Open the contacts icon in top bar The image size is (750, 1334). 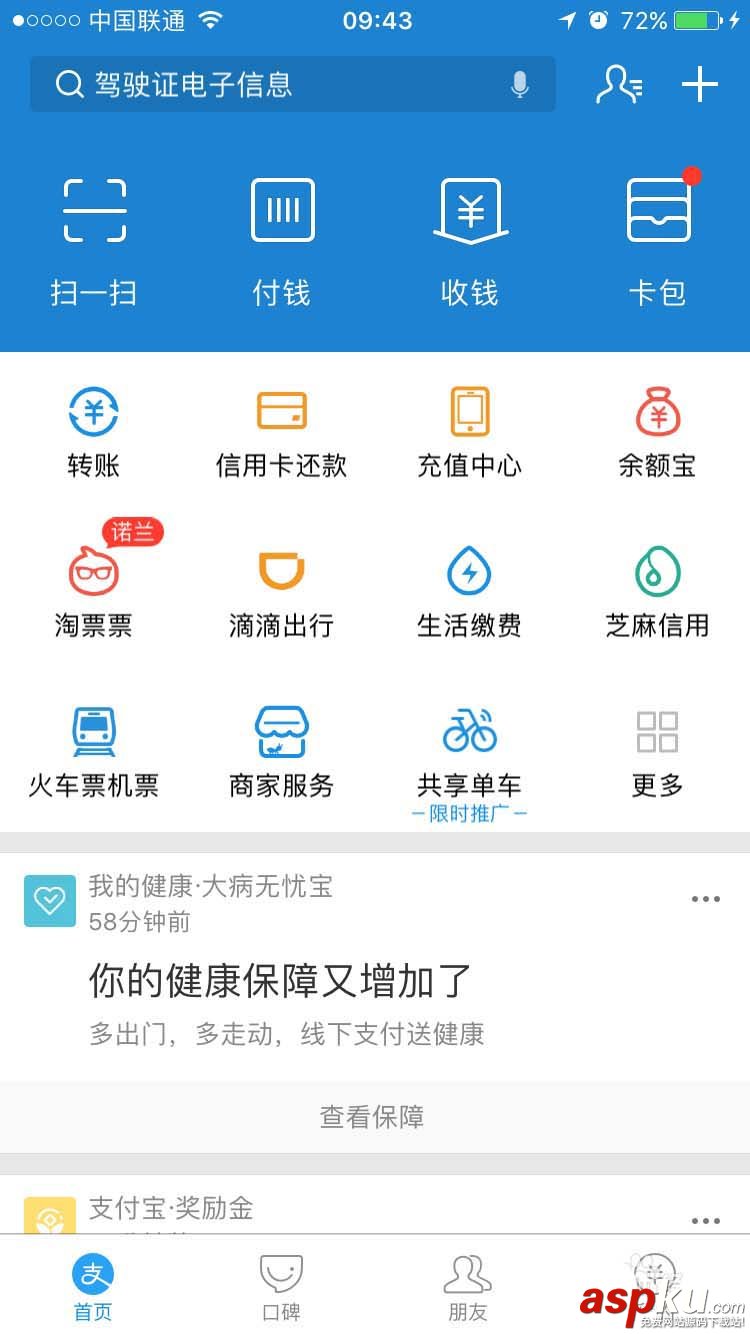tap(619, 85)
